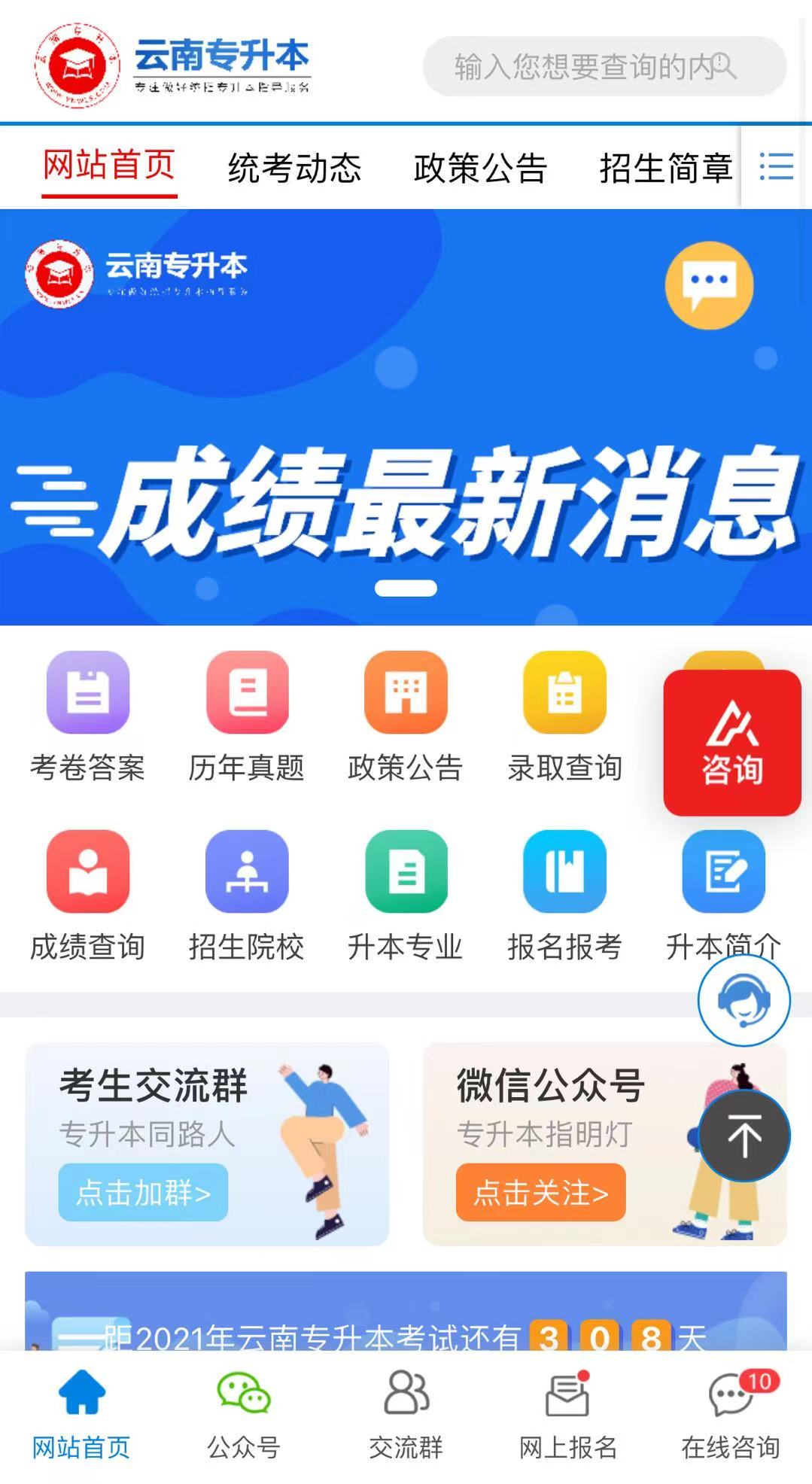Tap 点击关注> to follow the WeChat account
The width and height of the screenshot is (812, 1484).
(x=540, y=1192)
